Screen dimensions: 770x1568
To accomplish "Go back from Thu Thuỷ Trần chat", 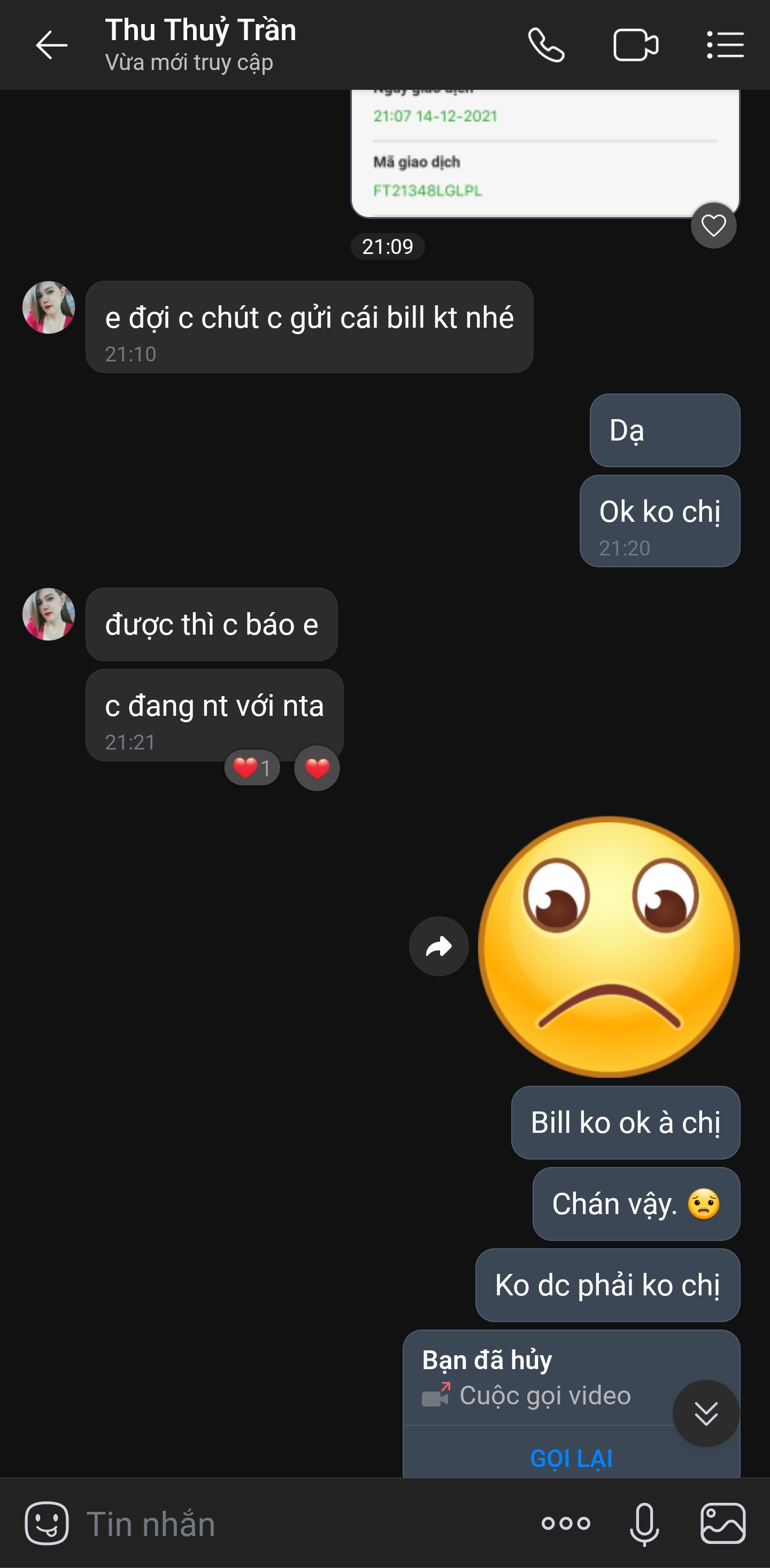I will click(51, 45).
